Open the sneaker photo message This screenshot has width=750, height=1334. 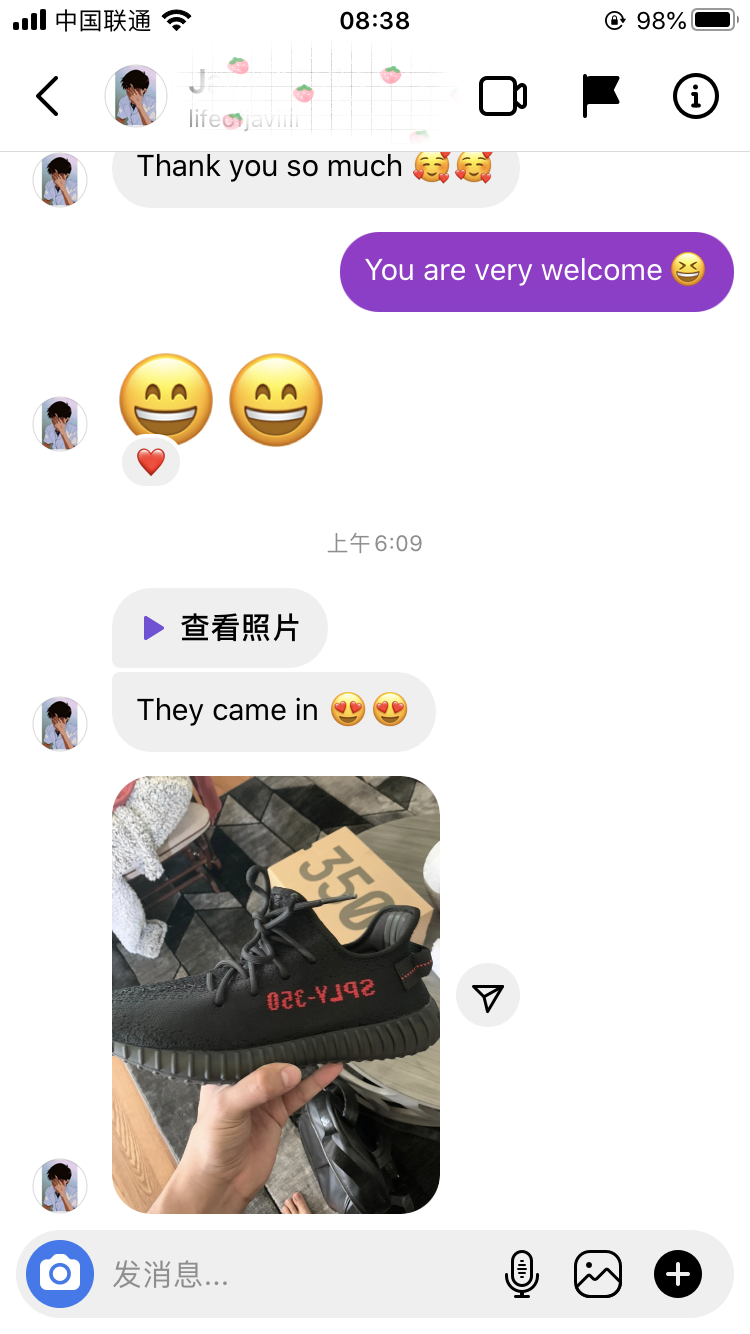pyautogui.click(x=275, y=994)
